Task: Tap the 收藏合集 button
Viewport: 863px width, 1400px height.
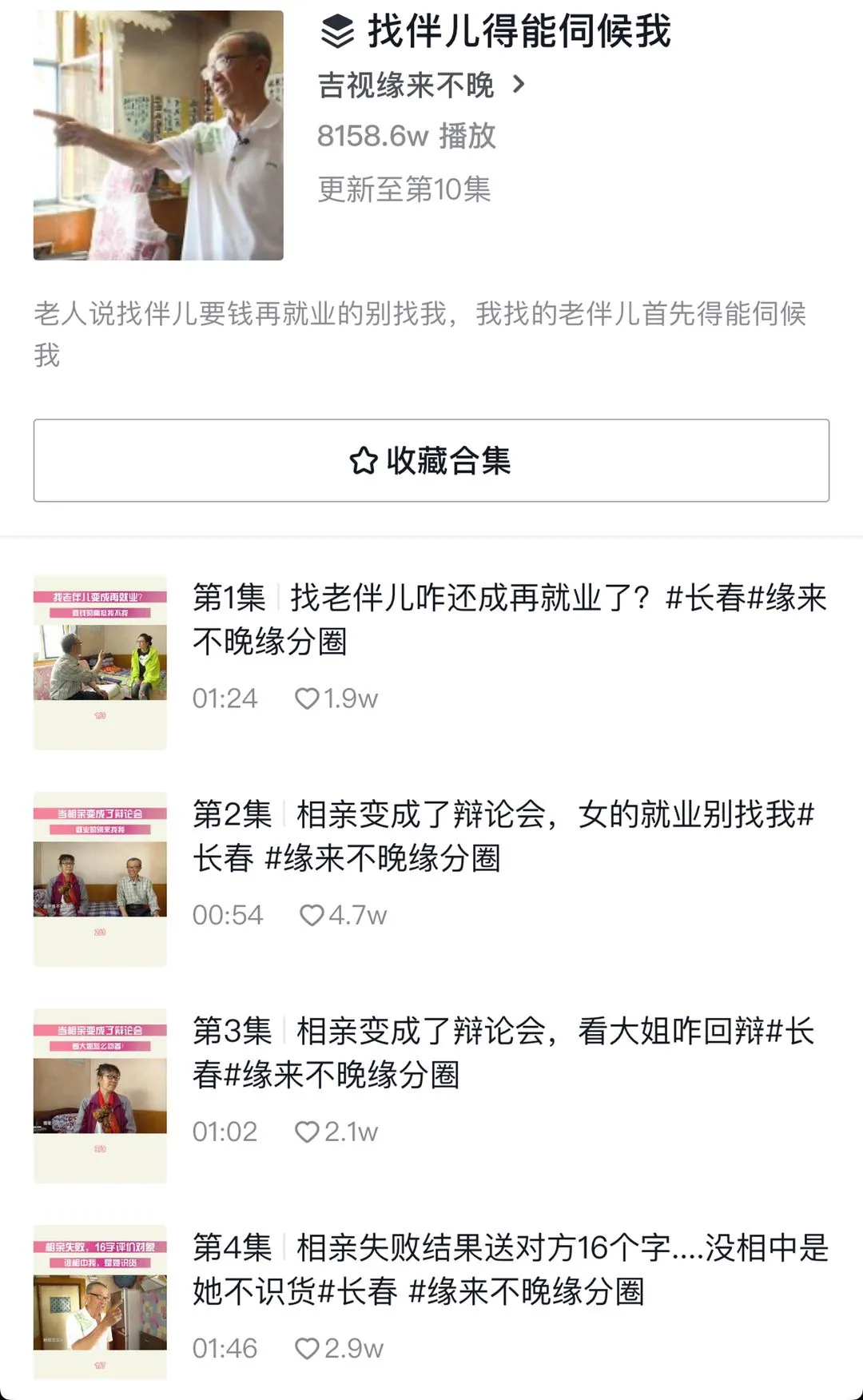Action: [x=431, y=461]
